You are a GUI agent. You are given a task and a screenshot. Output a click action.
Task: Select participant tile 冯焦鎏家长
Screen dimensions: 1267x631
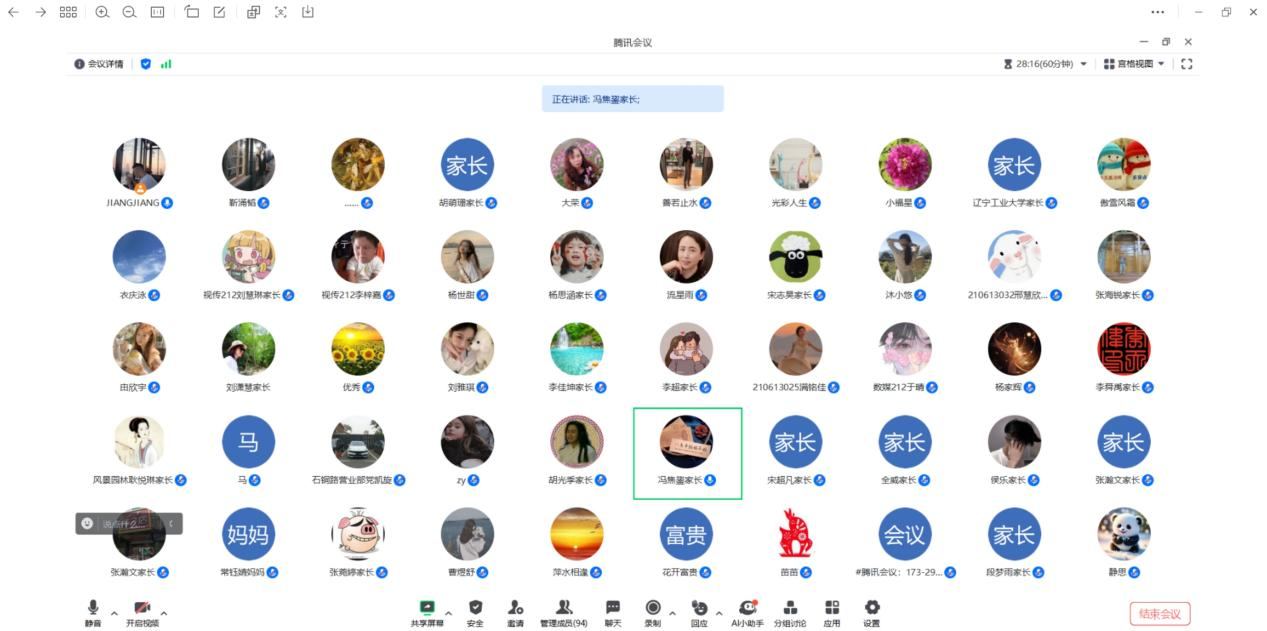(687, 452)
